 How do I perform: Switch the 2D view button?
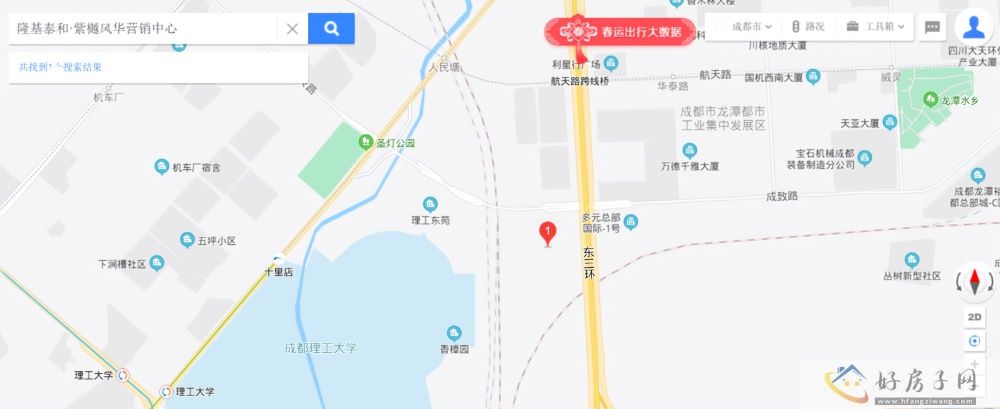pos(975,317)
